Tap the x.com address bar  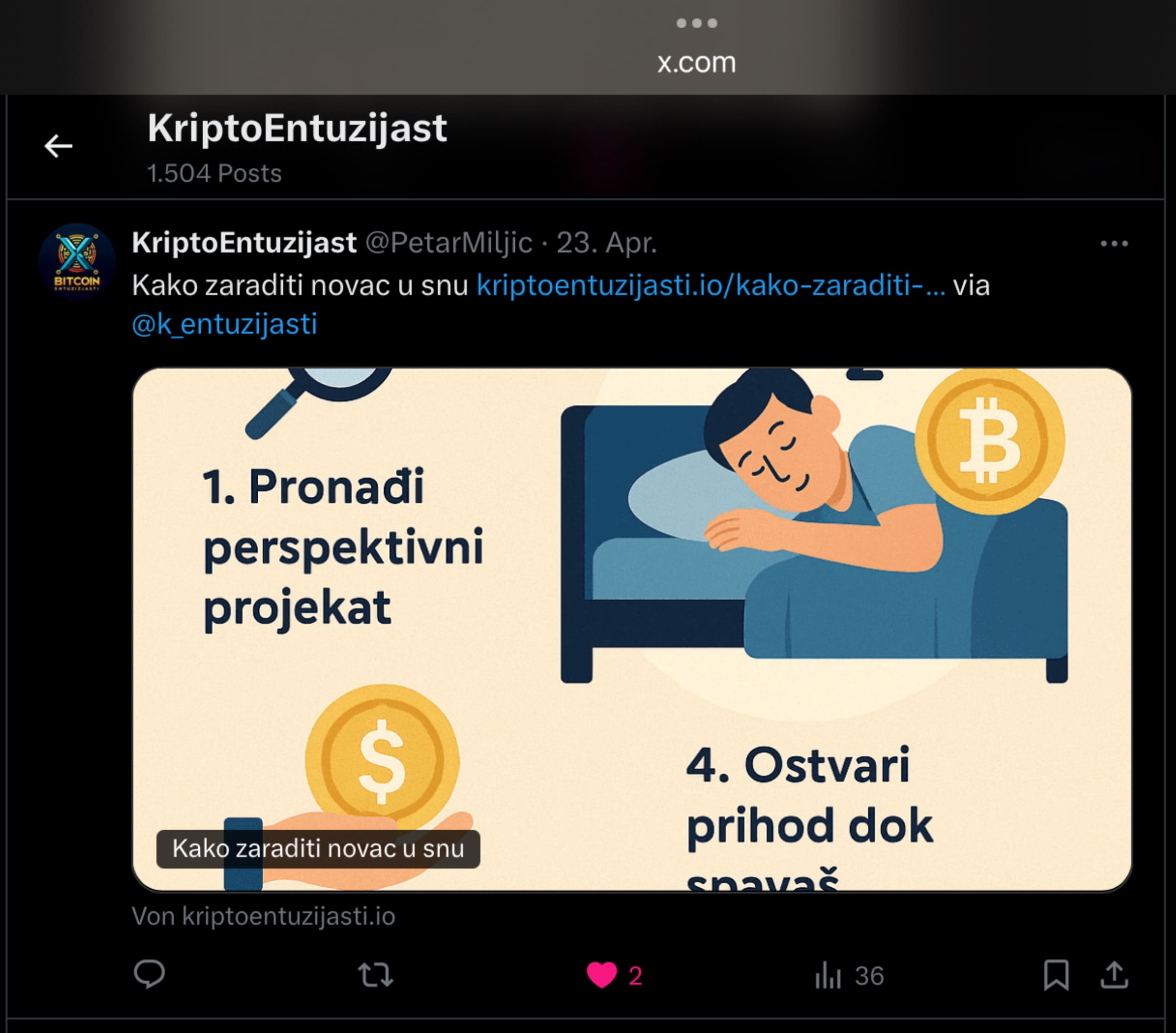[x=696, y=62]
